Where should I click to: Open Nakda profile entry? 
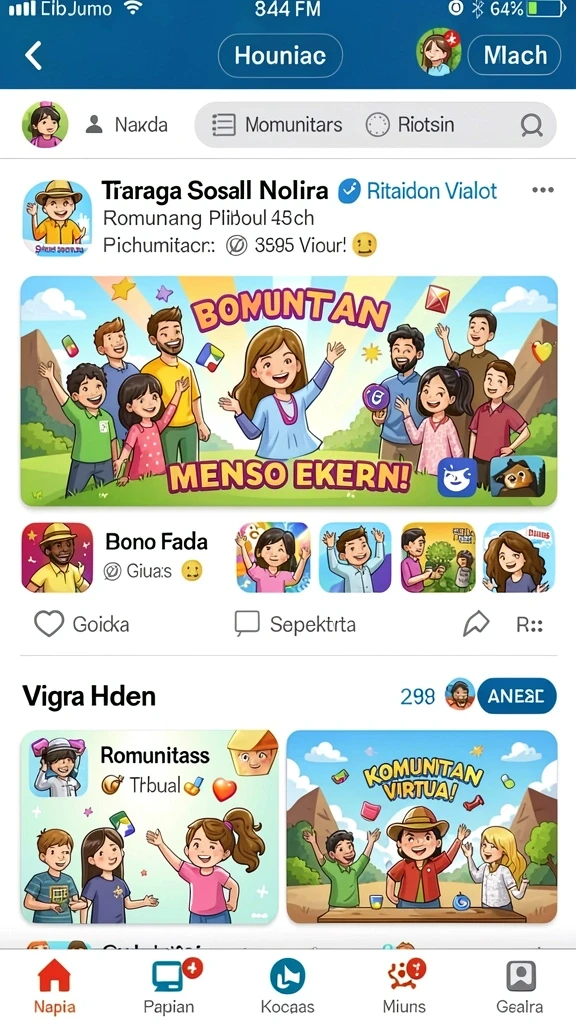(x=127, y=124)
